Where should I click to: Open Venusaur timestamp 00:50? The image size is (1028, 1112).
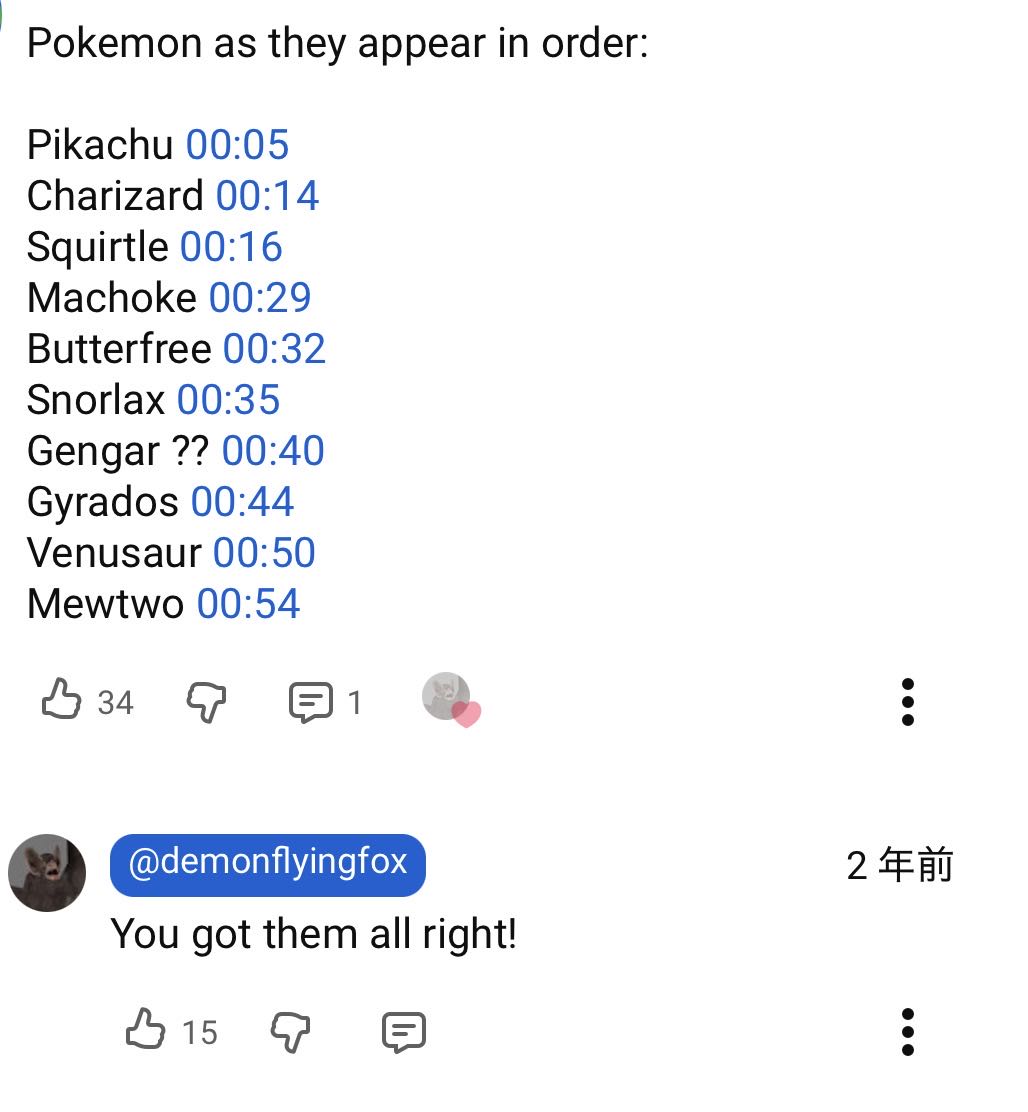pos(264,553)
